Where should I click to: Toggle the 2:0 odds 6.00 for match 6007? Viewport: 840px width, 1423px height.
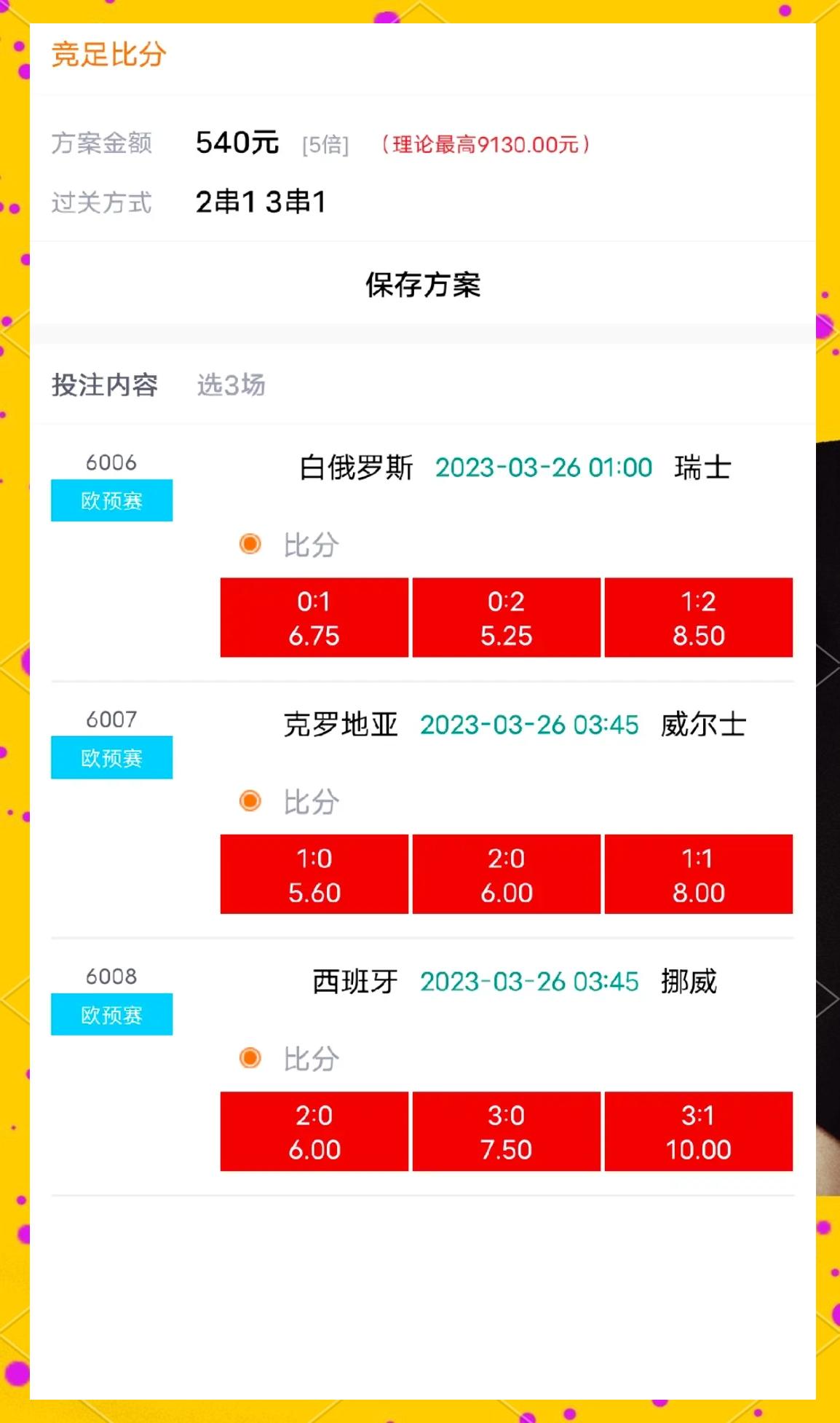point(507,874)
